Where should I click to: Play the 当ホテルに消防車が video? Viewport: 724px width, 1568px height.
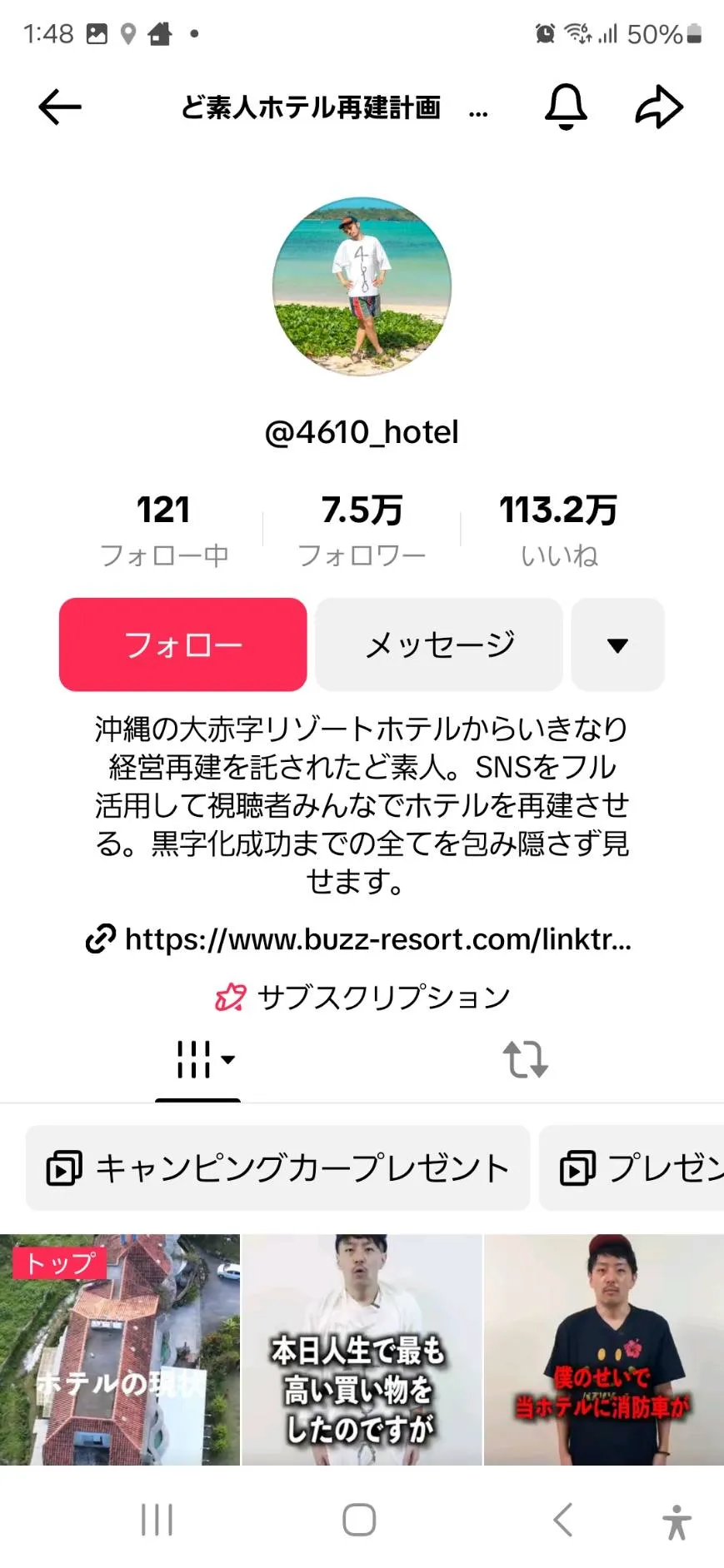pyautogui.click(x=604, y=1349)
